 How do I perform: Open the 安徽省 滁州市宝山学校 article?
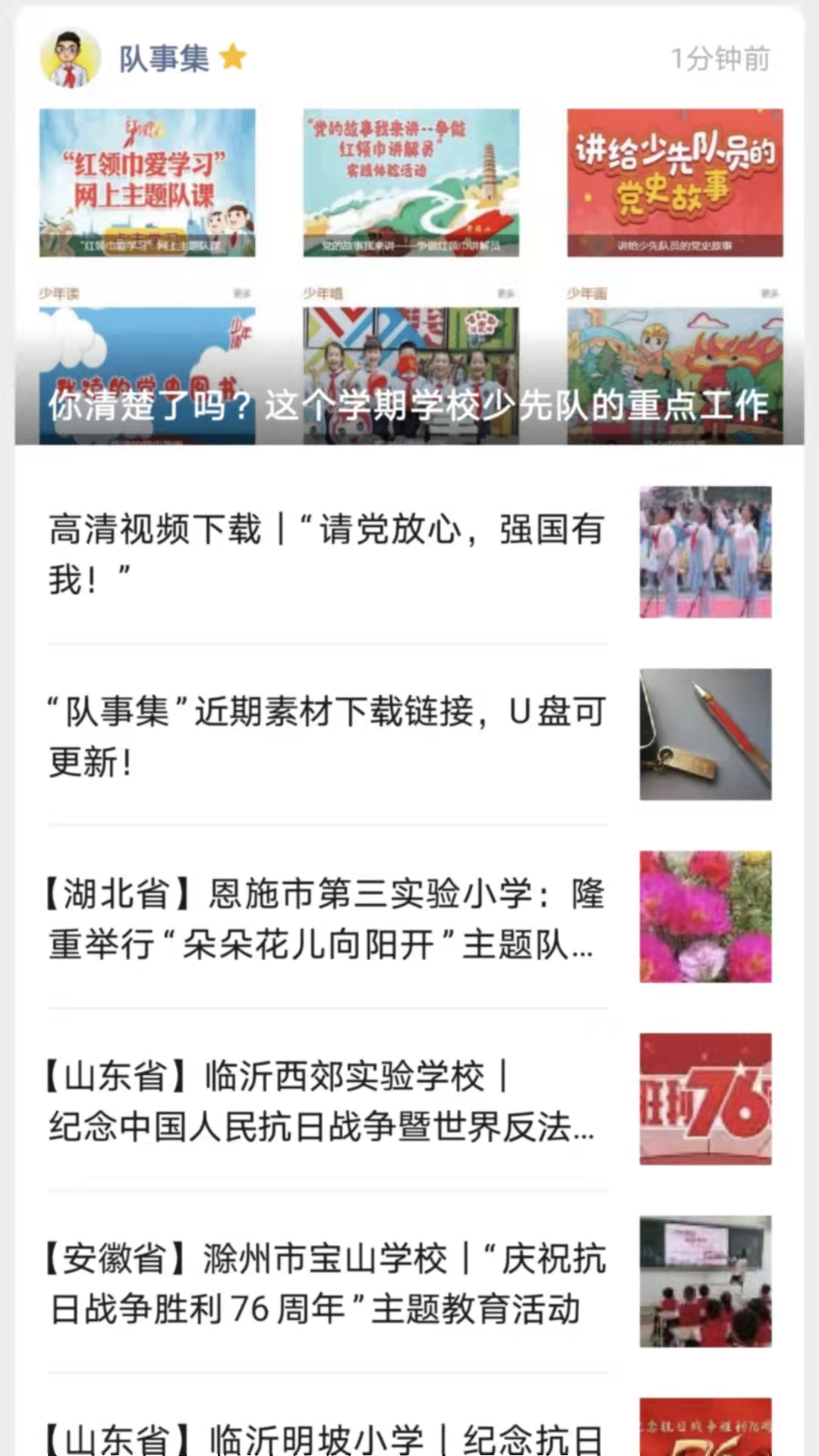coord(327,1282)
